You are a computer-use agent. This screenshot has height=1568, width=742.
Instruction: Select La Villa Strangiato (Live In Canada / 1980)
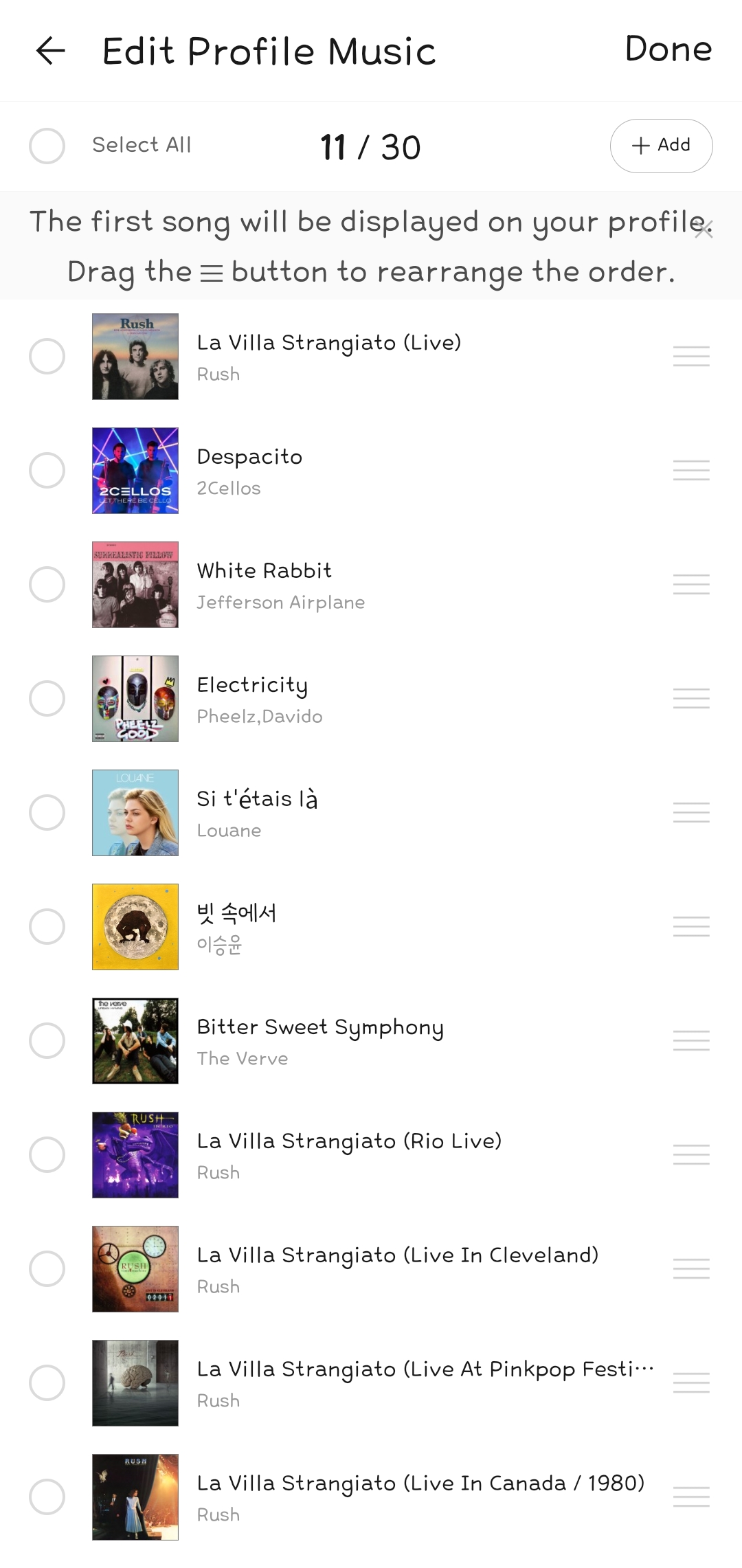pos(47,1497)
